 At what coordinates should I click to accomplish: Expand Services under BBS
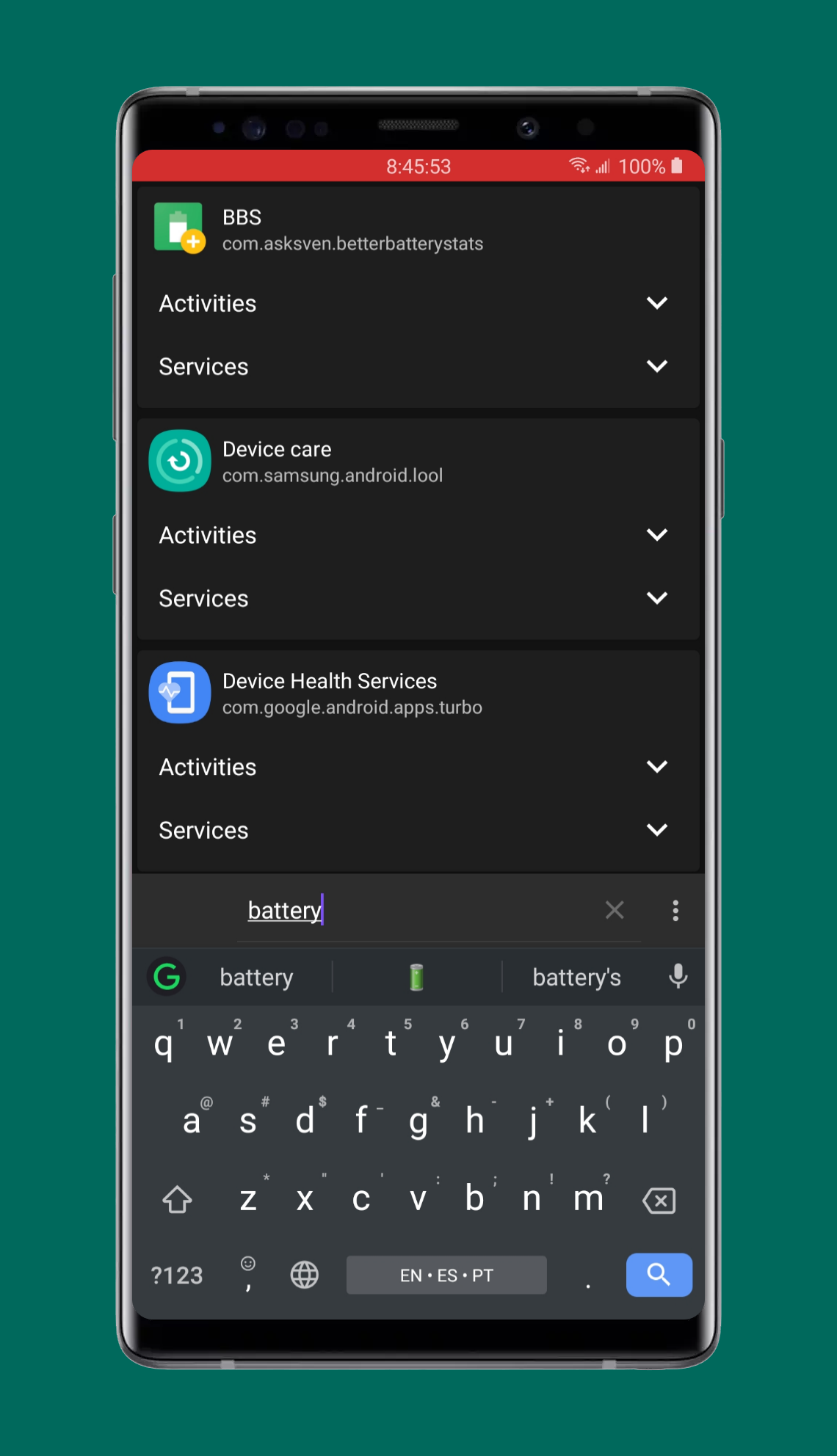(418, 366)
